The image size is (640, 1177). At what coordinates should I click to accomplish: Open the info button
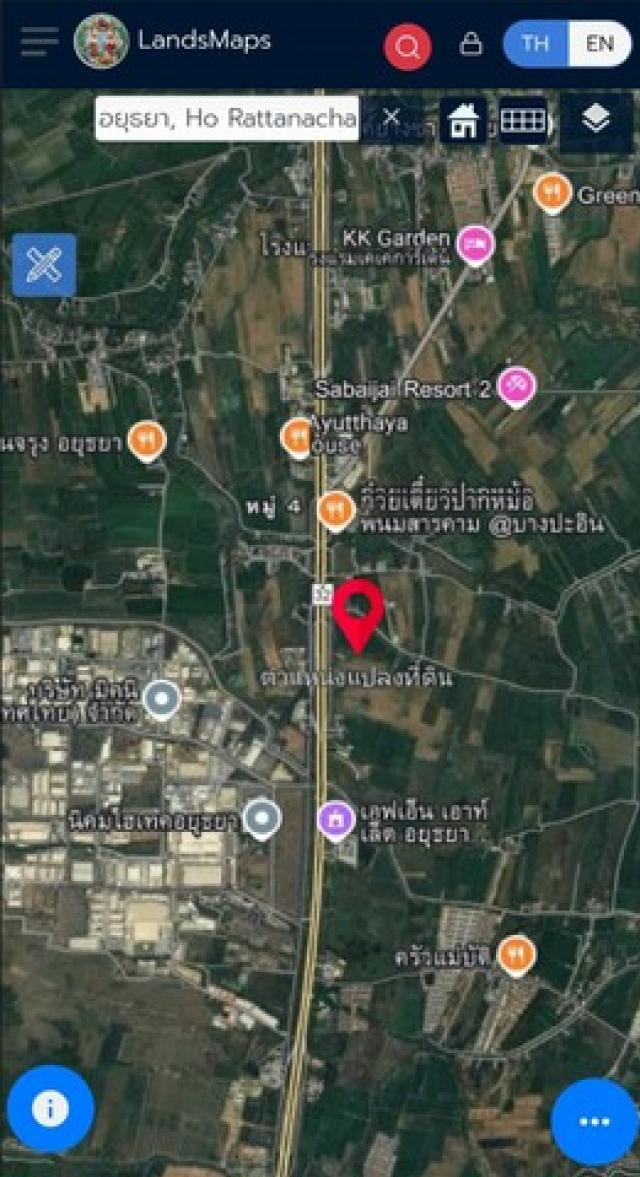tap(50, 1108)
